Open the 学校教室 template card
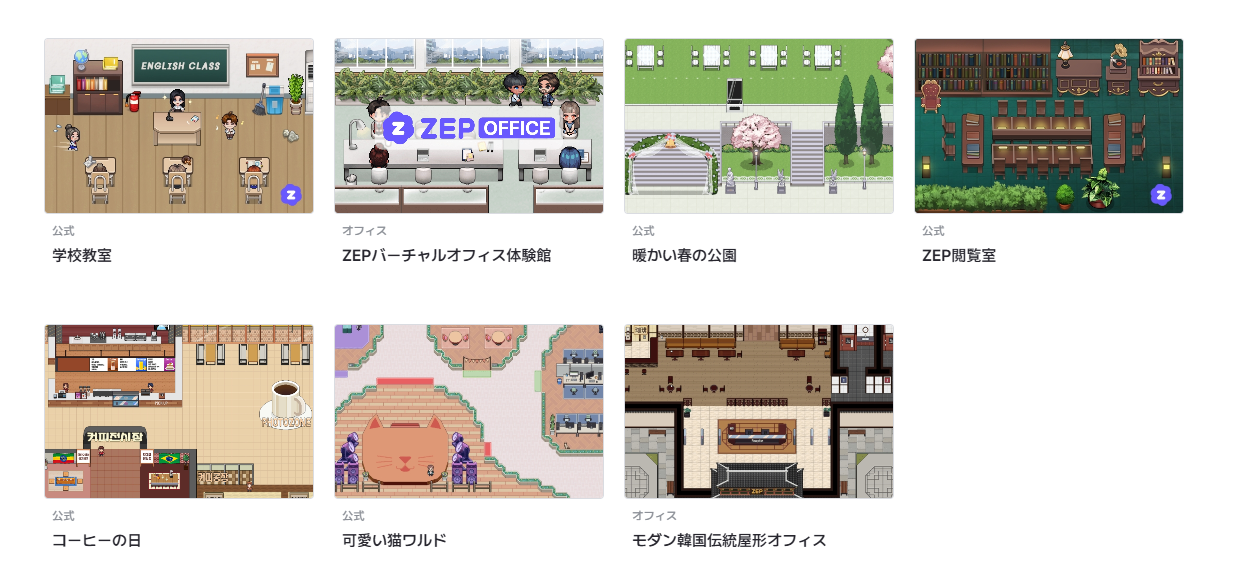 (179, 126)
